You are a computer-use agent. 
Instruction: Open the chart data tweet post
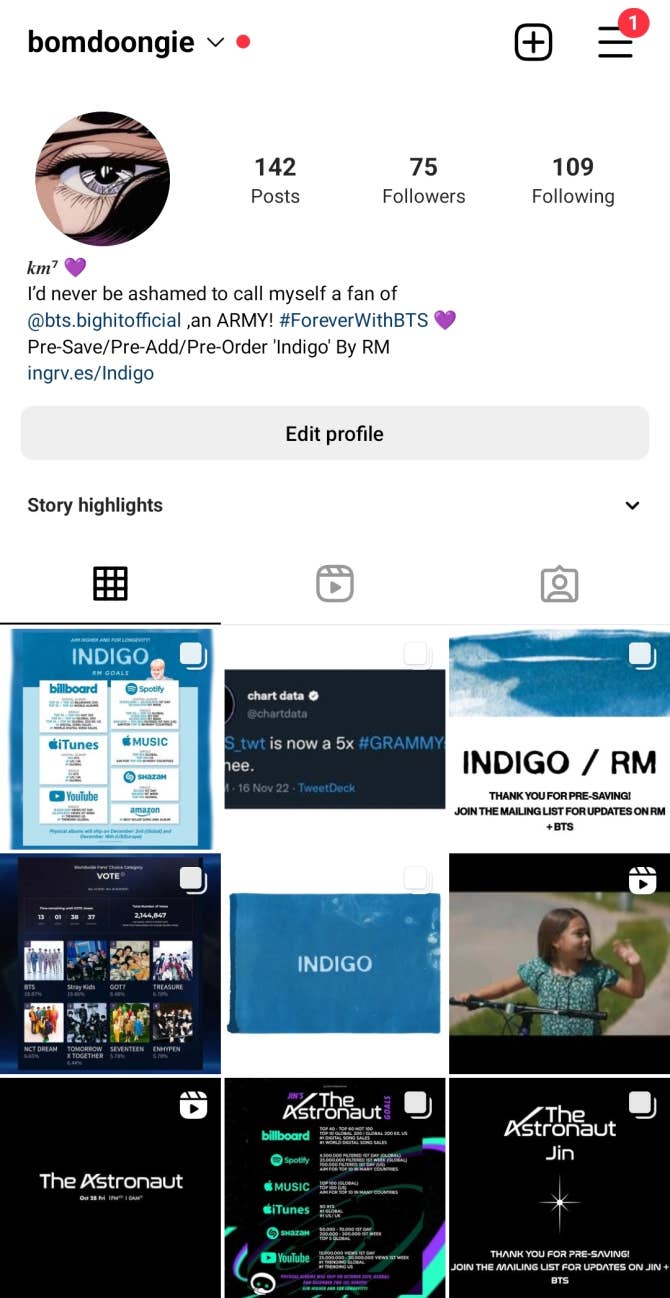coord(334,738)
